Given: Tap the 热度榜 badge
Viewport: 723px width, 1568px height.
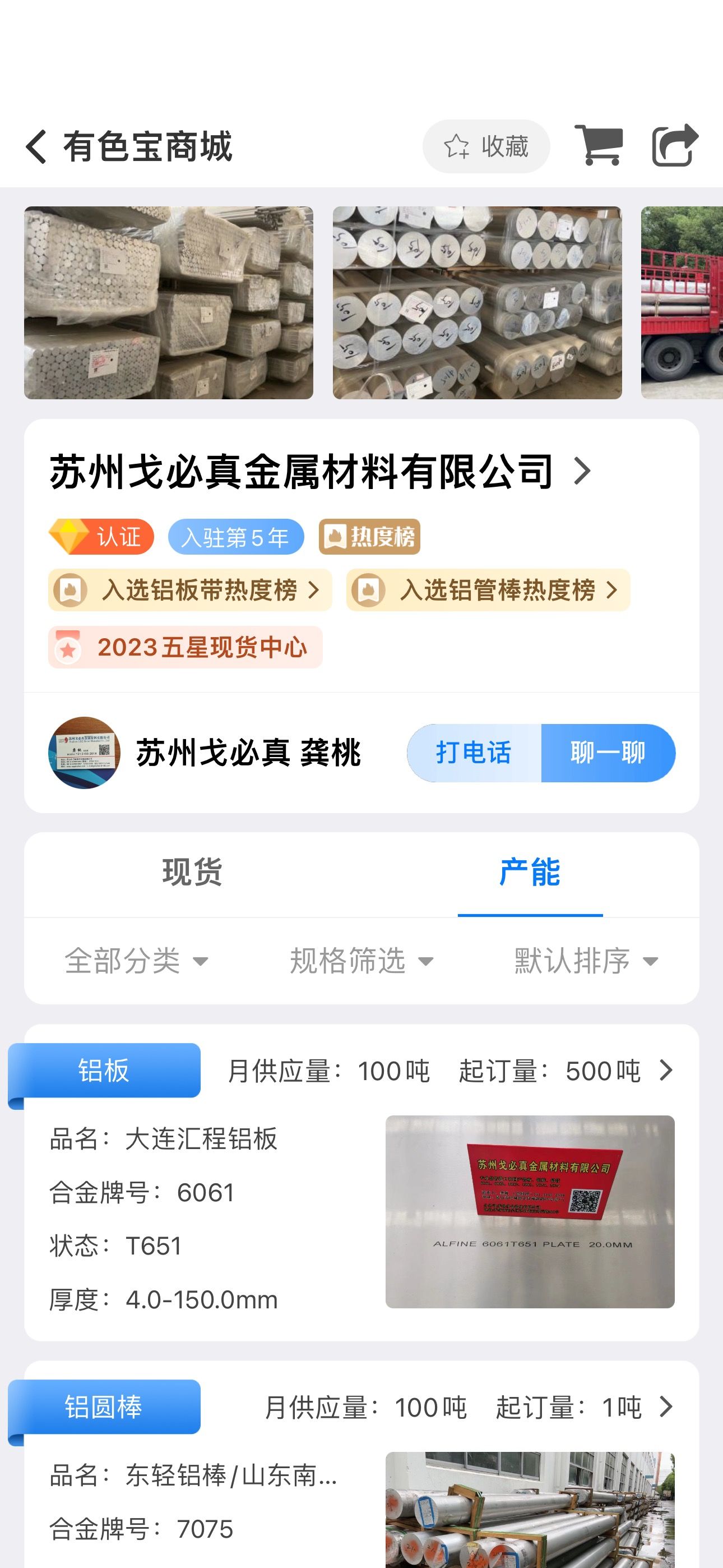Looking at the screenshot, I should [369, 537].
